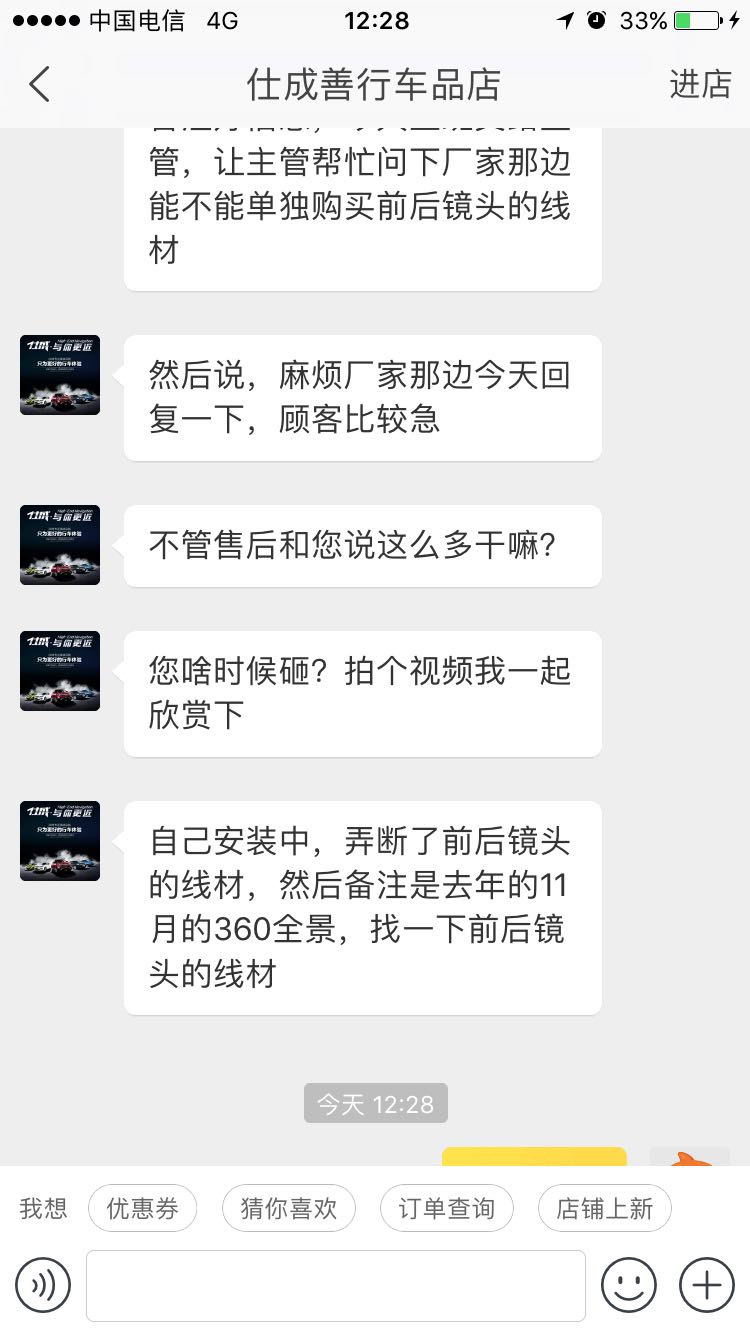Open the emoji picker

(628, 1285)
